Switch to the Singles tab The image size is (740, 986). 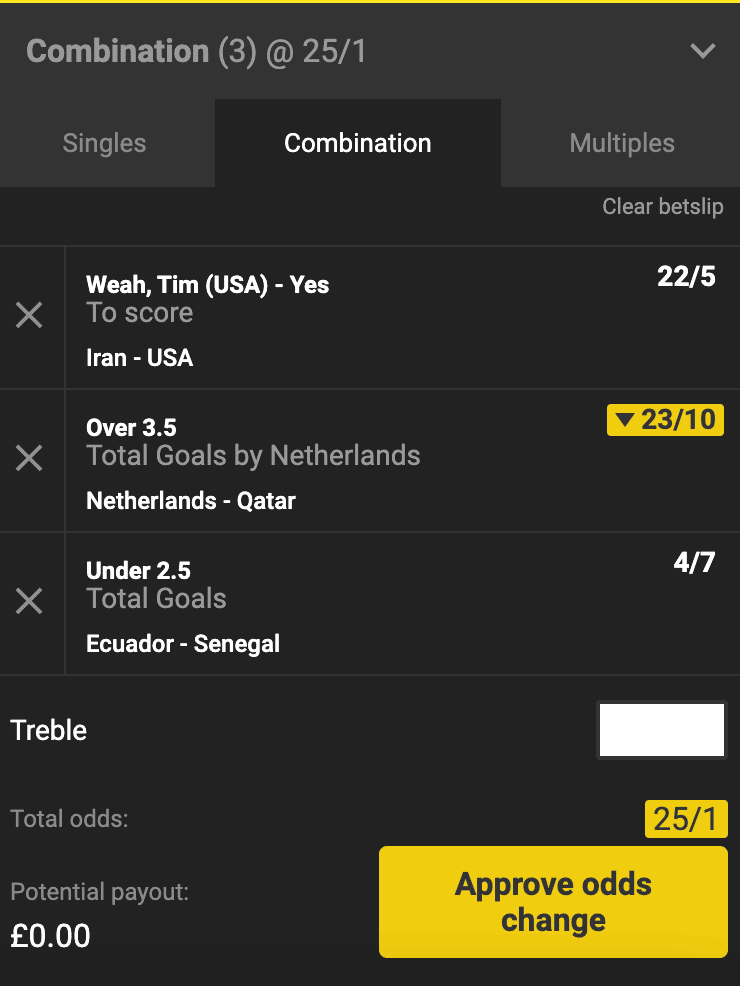[104, 143]
